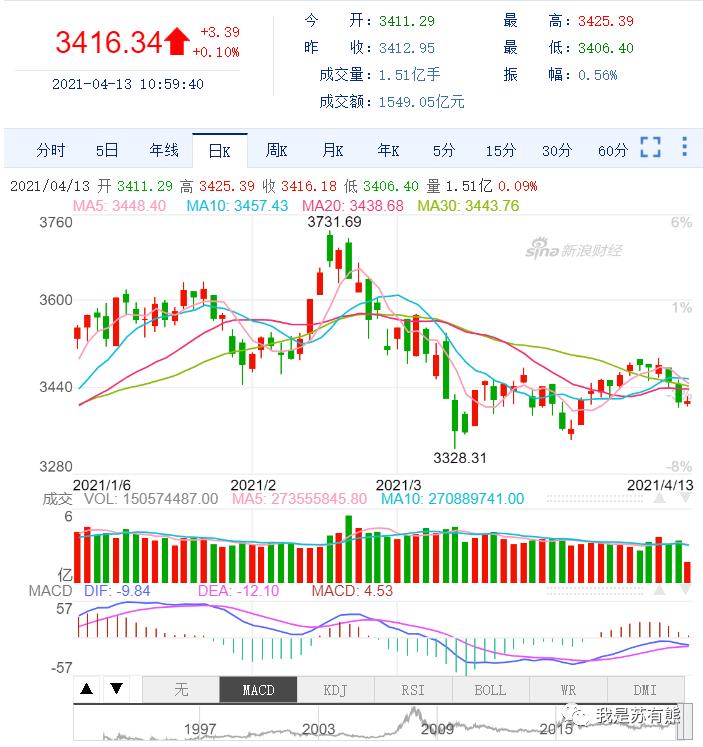
Task: Switch to the 分时 chart tab
Action: point(50,150)
